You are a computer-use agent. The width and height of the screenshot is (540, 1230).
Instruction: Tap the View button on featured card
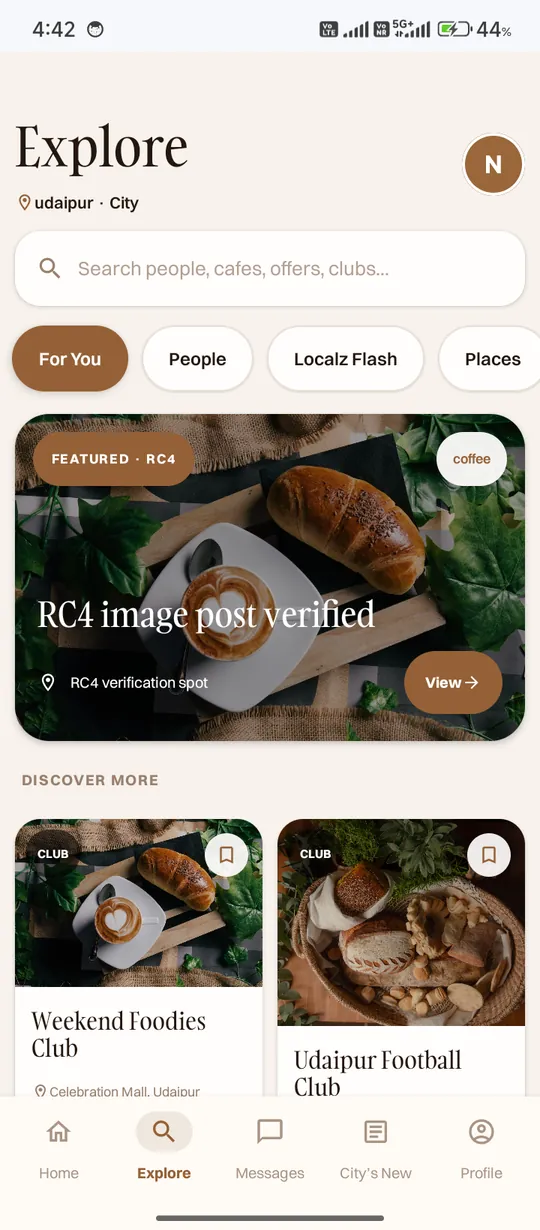[452, 683]
